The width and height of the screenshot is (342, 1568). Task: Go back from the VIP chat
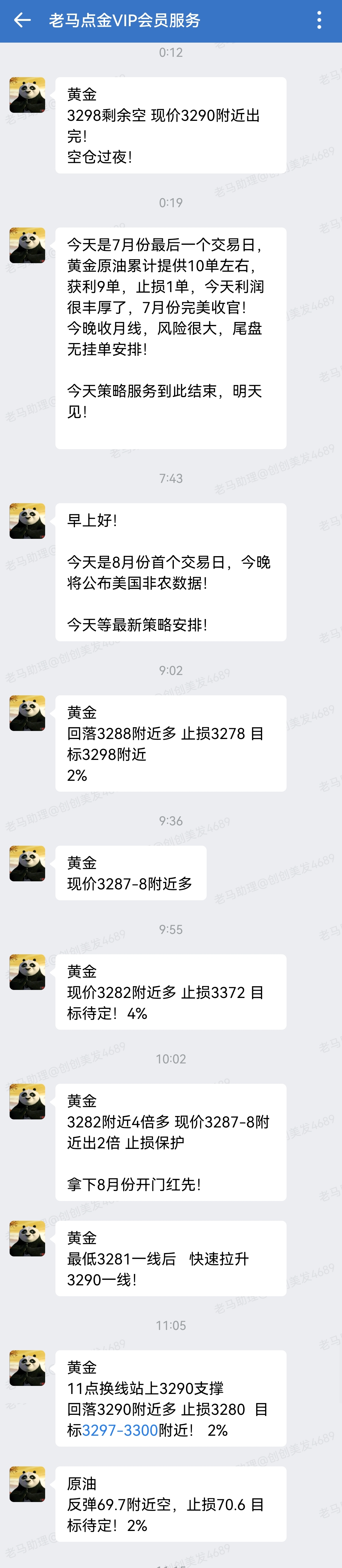coord(23,21)
